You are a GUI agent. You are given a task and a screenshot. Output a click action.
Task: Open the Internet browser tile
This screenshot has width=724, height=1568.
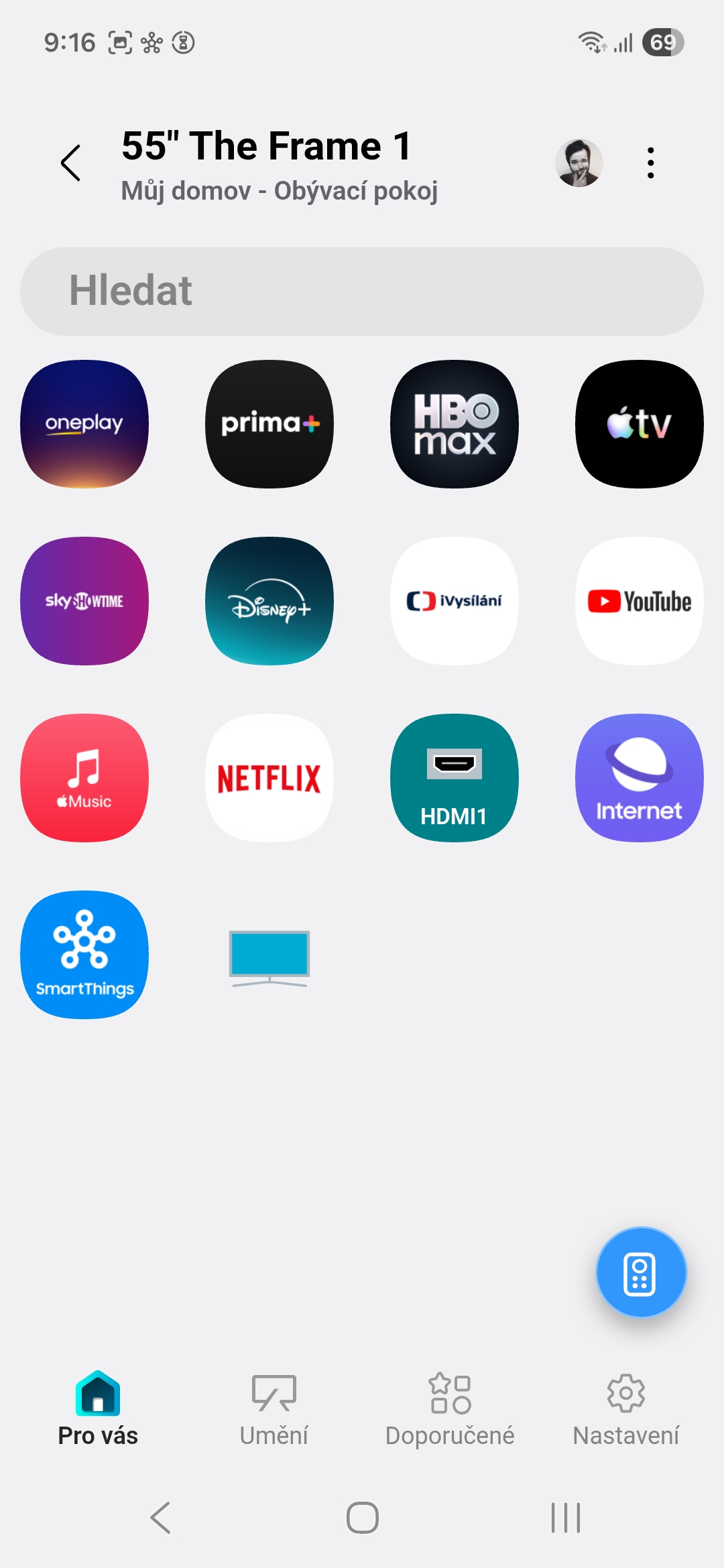click(x=640, y=778)
